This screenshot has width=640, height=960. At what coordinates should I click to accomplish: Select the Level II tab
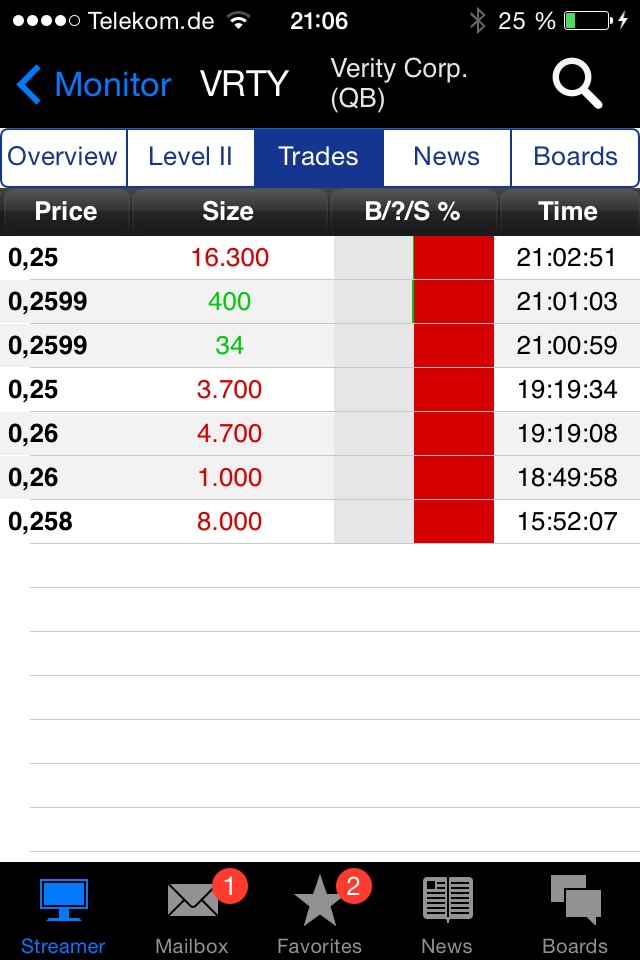[190, 157]
